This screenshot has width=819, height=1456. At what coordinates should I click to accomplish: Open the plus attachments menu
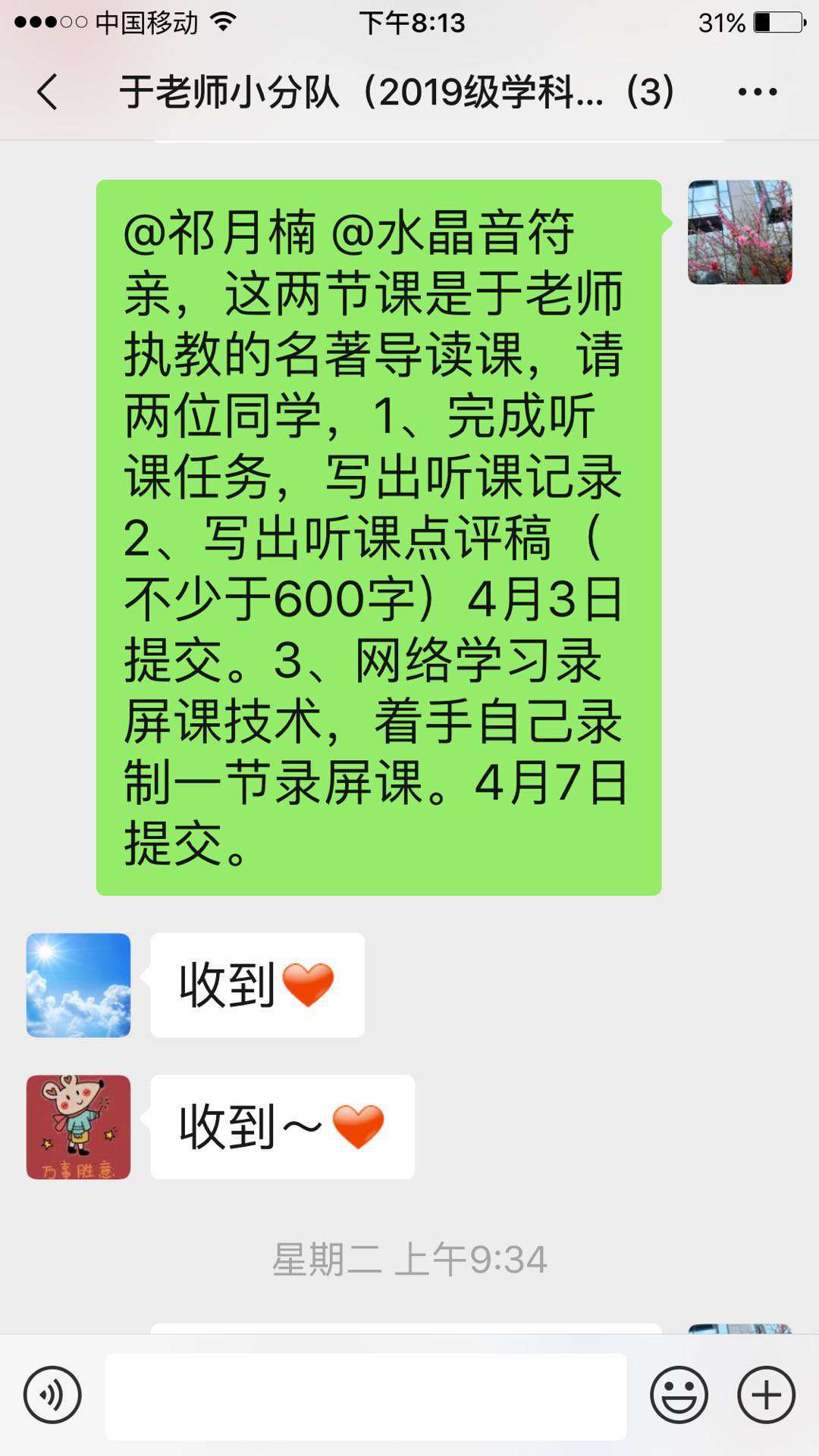766,1395
